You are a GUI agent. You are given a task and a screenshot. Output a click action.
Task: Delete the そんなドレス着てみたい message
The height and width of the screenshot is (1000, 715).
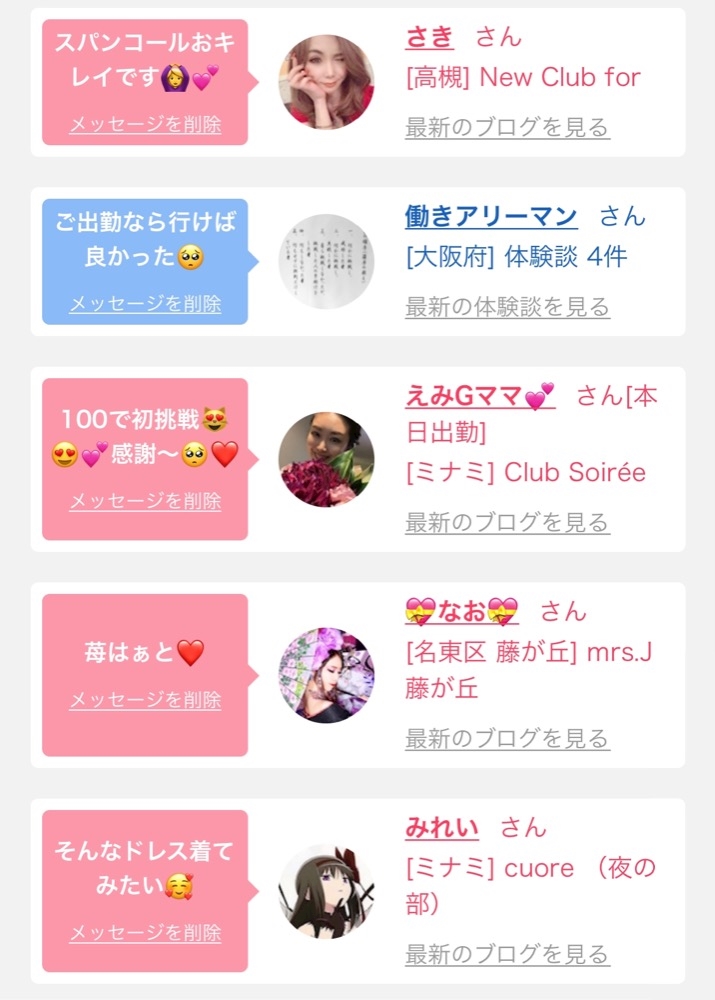(145, 933)
